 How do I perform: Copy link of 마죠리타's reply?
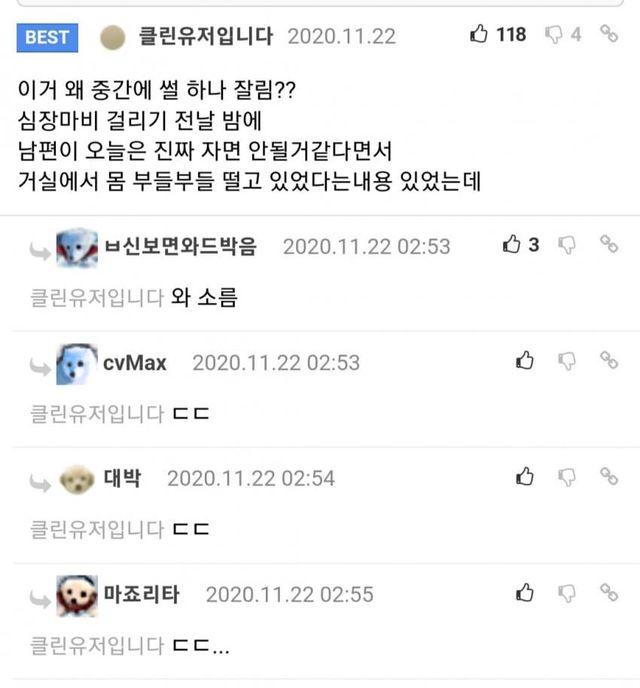point(608,593)
